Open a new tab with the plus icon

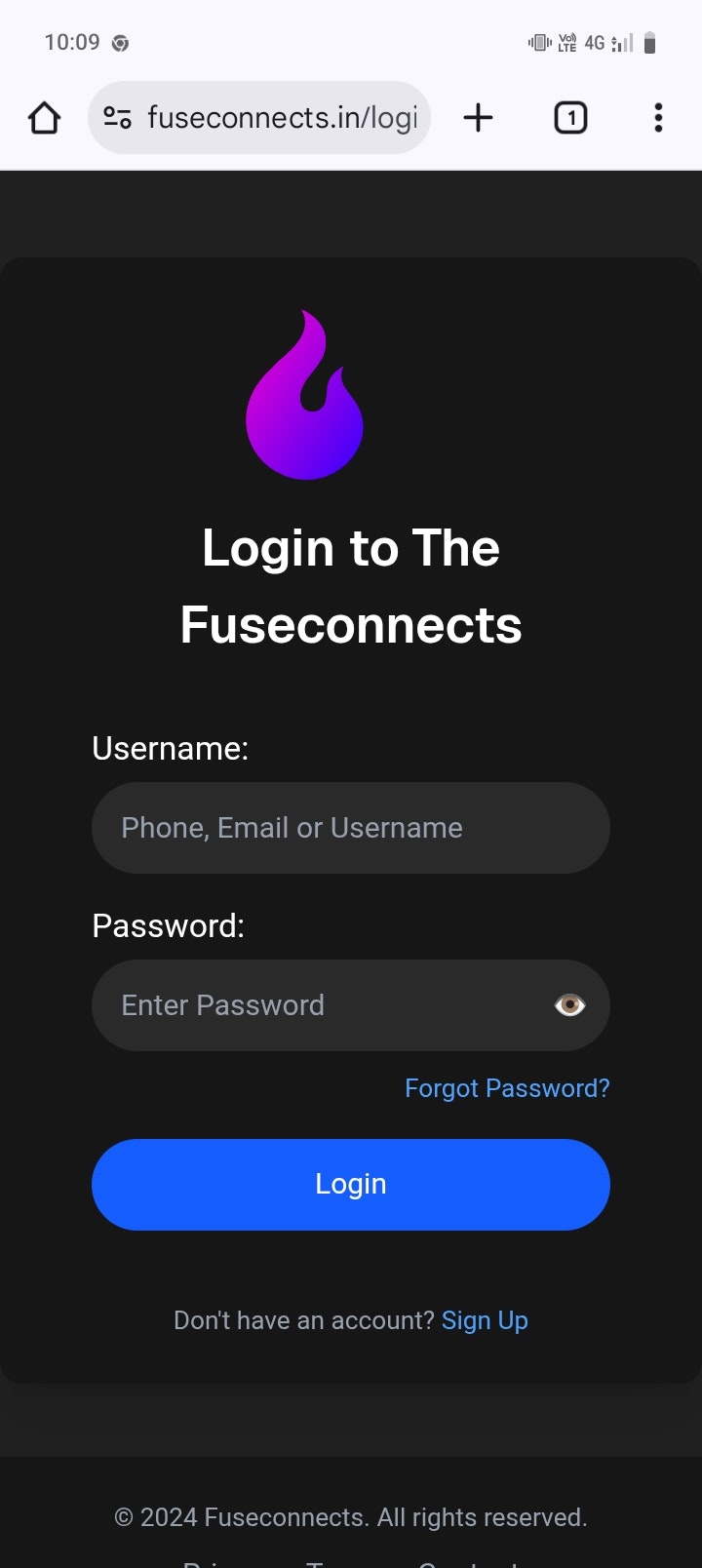click(478, 117)
